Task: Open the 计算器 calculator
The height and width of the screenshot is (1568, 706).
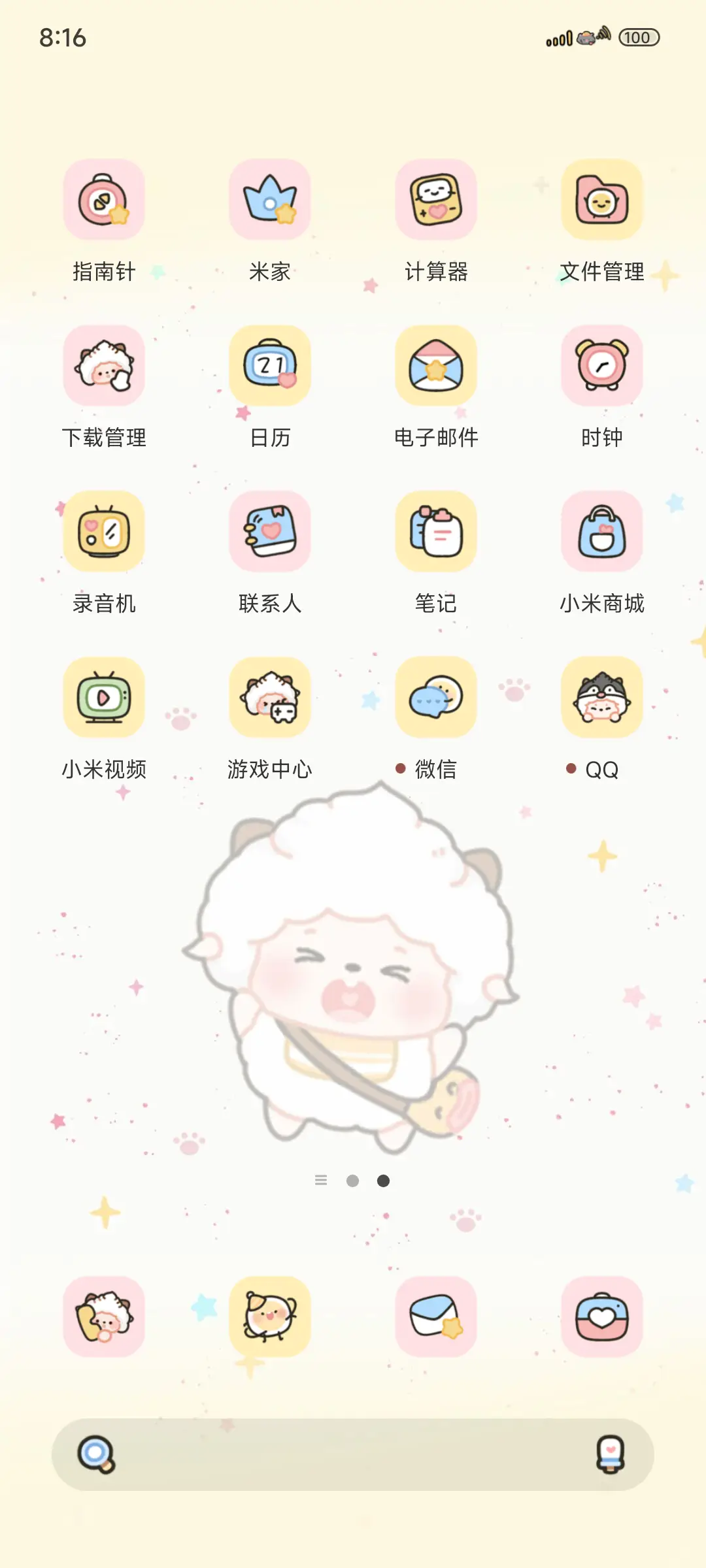Action: 436,201
